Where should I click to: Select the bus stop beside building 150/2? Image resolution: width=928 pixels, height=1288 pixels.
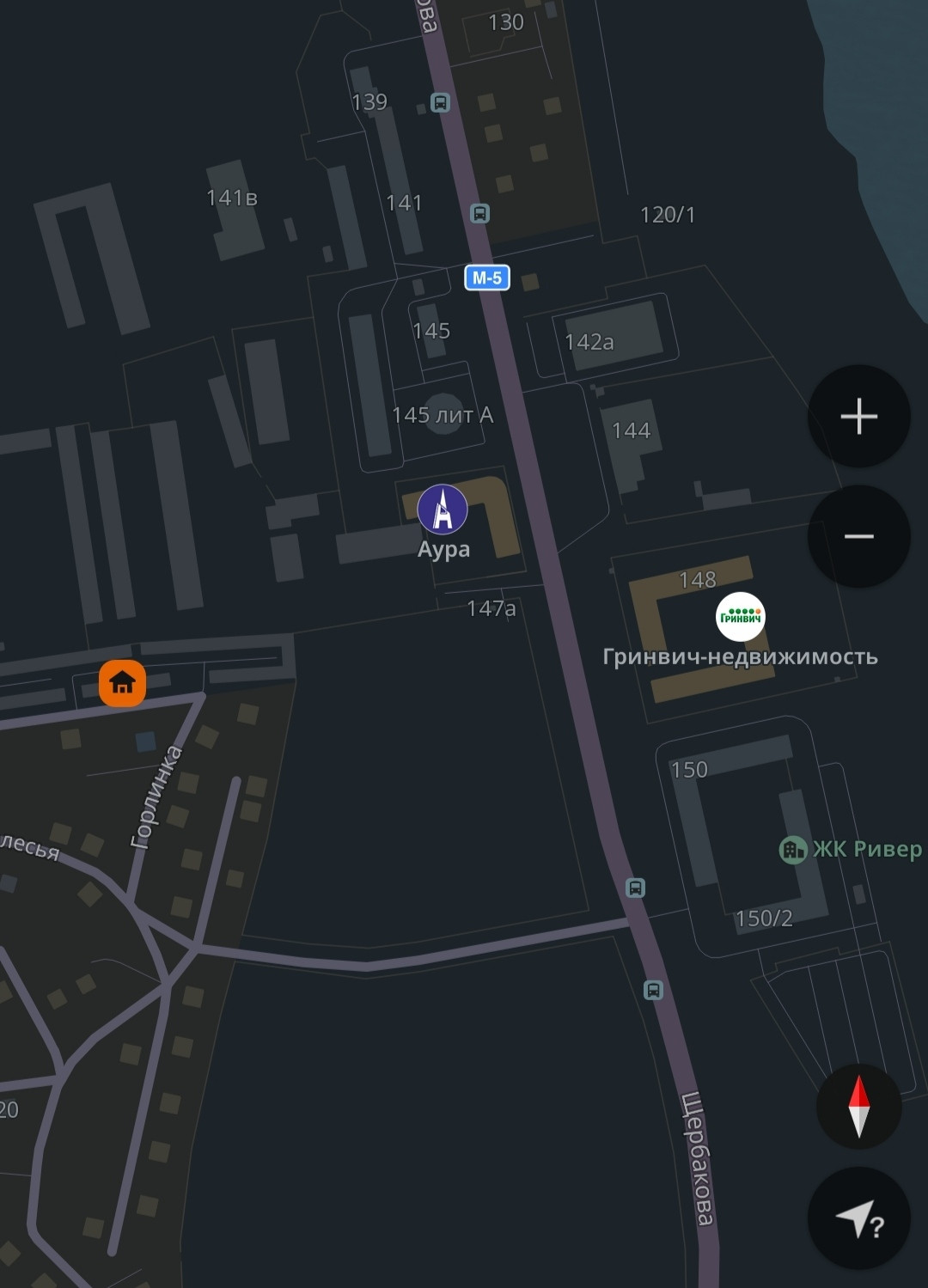(x=635, y=888)
